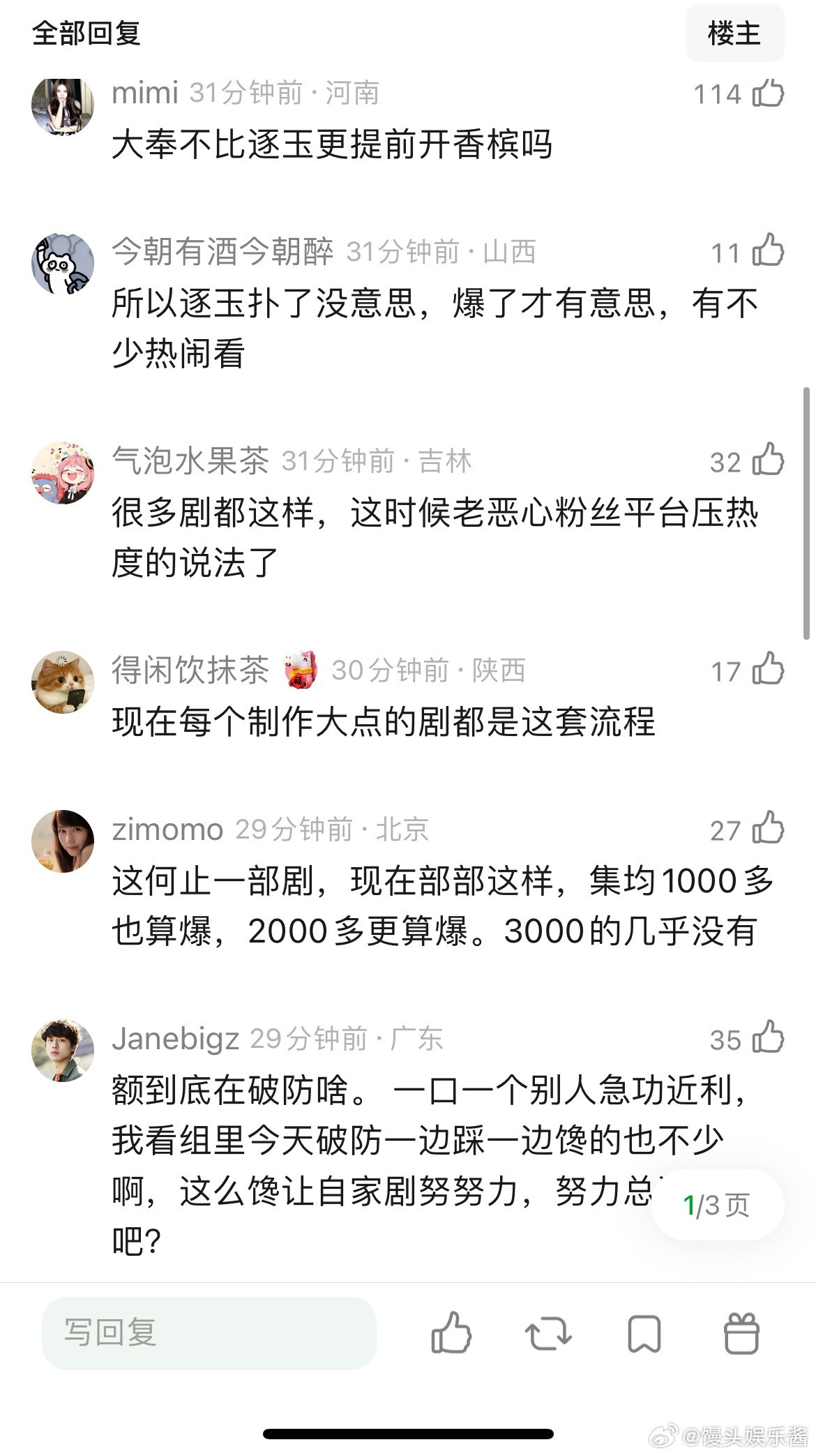Open the gift box icon

tap(741, 1334)
